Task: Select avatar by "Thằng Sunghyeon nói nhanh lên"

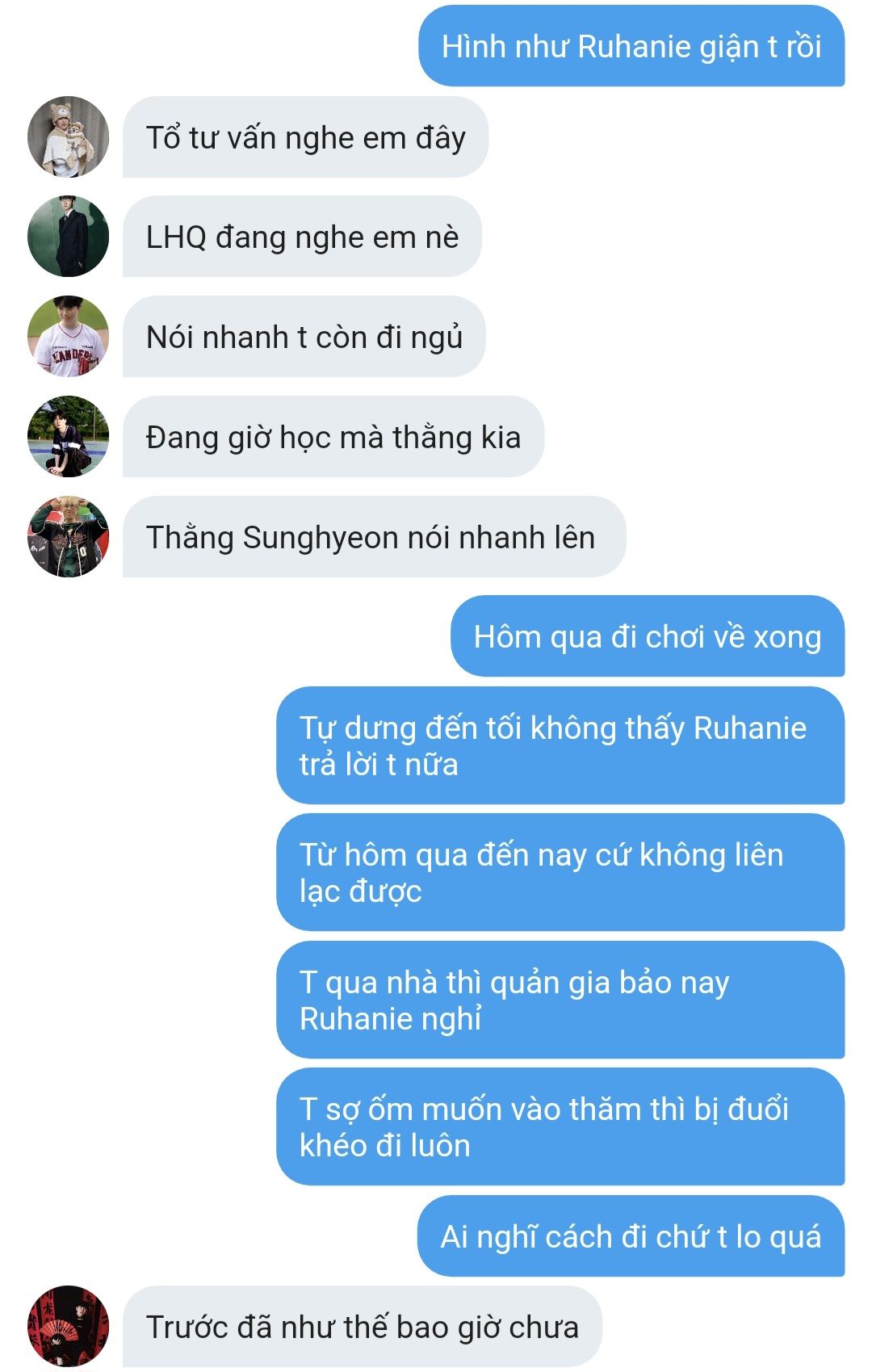Action: [x=68, y=537]
